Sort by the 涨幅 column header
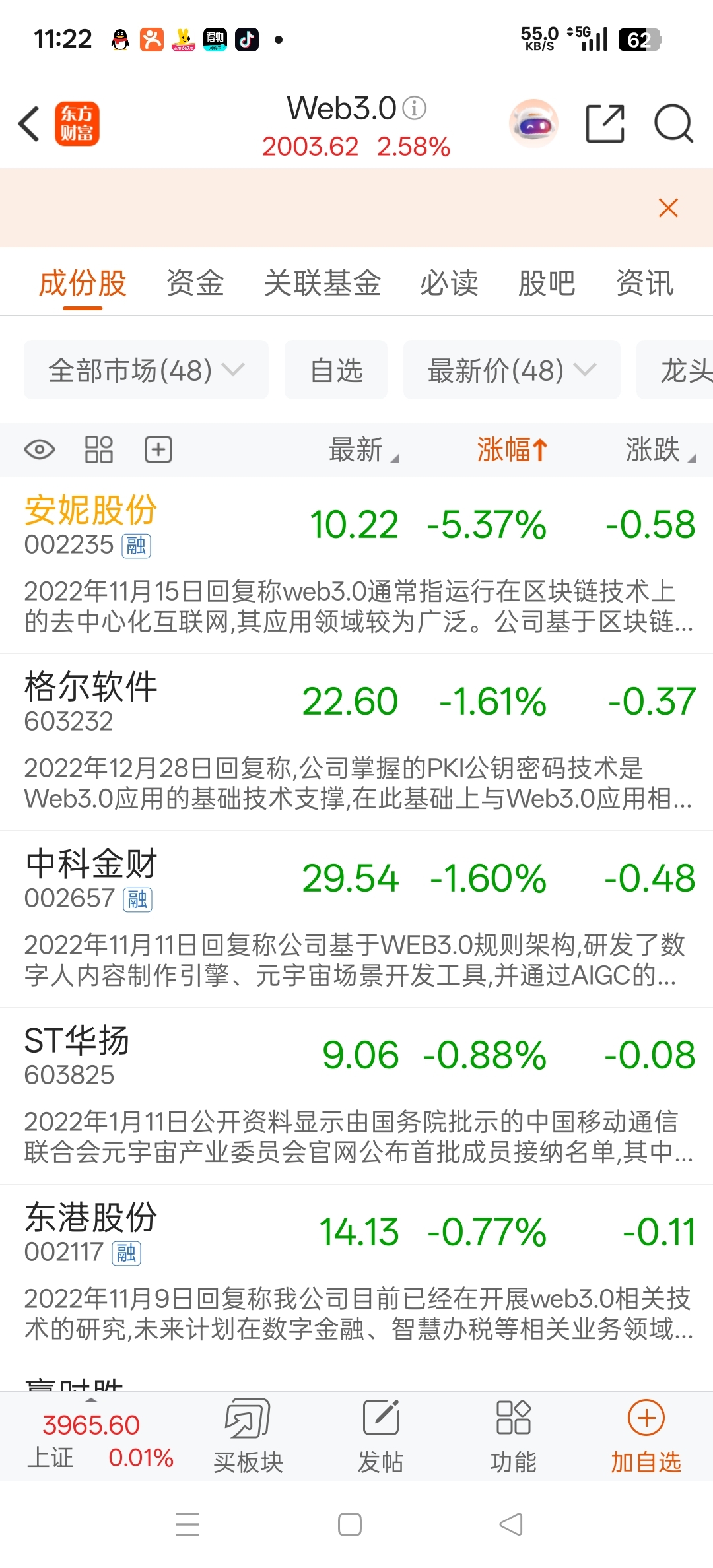Screen dimensions: 713x1568 click(x=512, y=450)
